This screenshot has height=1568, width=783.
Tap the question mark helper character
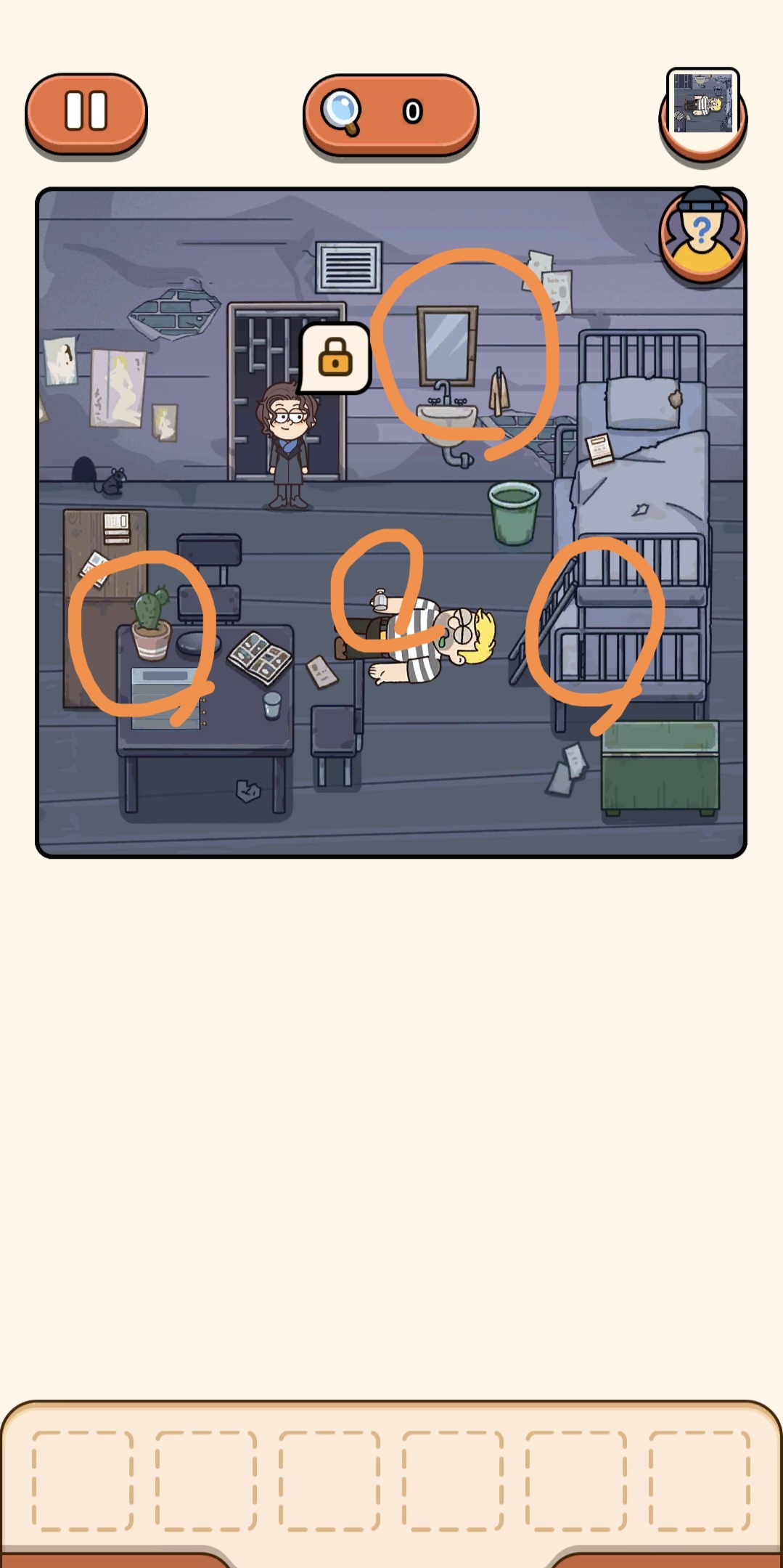[701, 234]
